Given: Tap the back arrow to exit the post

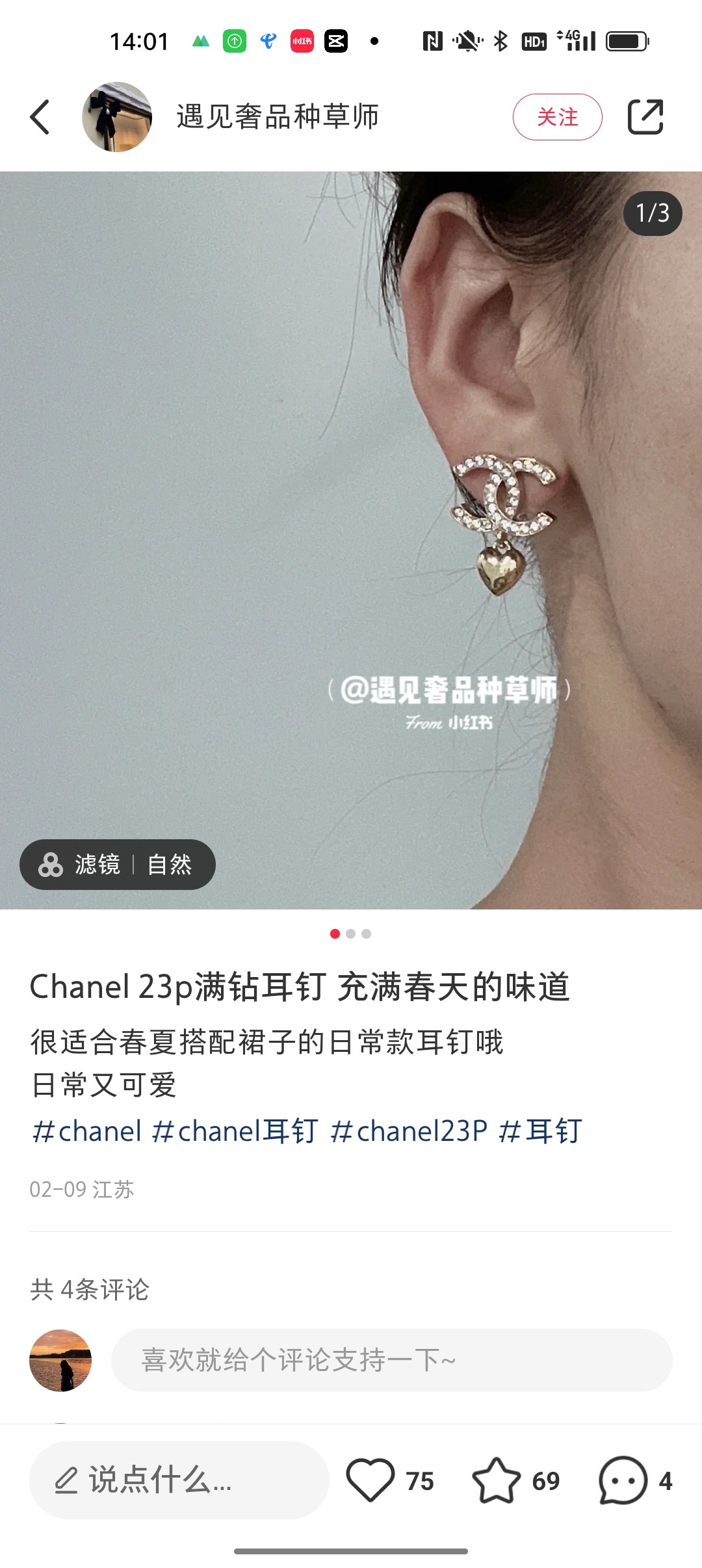Looking at the screenshot, I should point(40,117).
